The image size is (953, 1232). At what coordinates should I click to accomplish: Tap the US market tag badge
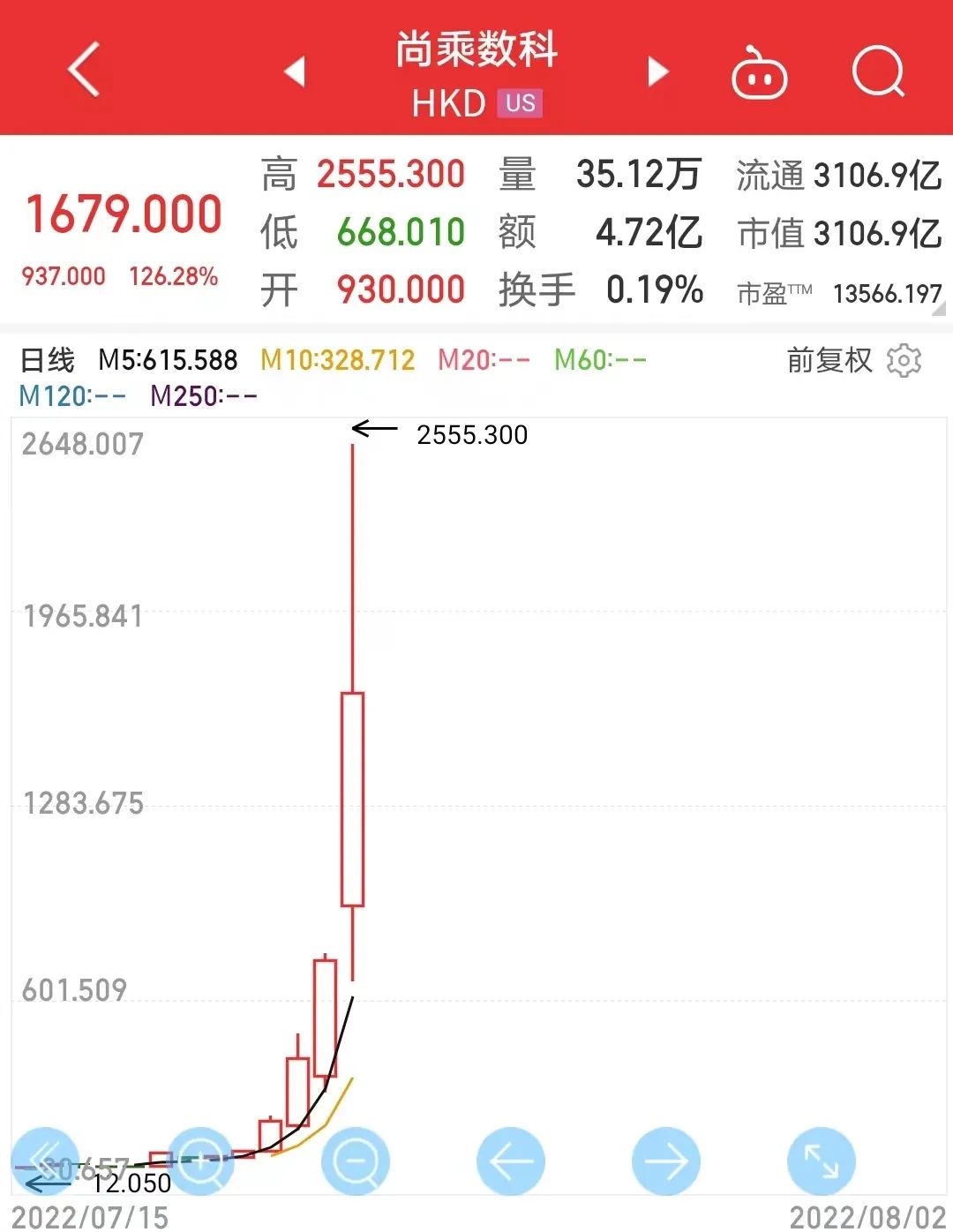point(522,103)
